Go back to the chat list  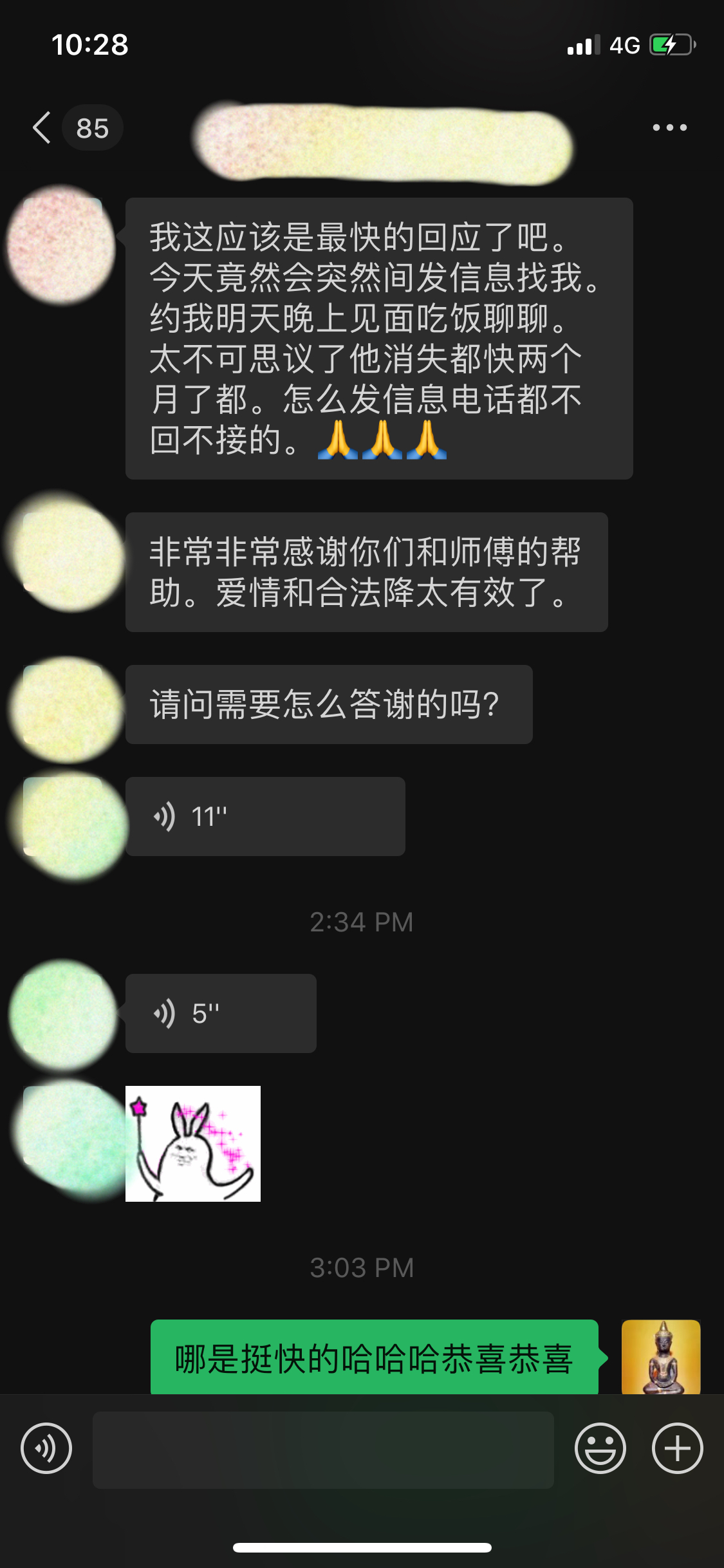coord(42,127)
